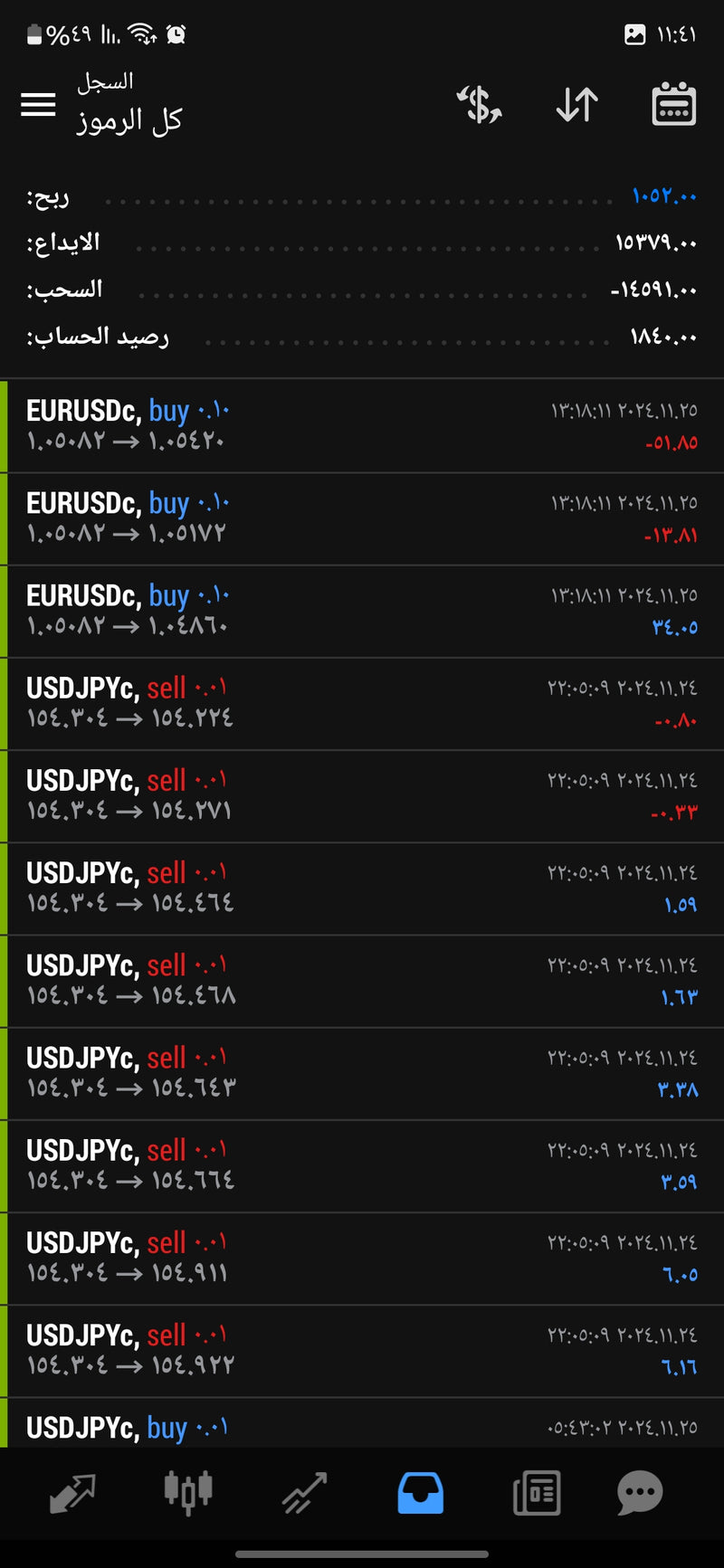Open the hamburger side menu
This screenshot has width=724, height=1568.
point(38,105)
